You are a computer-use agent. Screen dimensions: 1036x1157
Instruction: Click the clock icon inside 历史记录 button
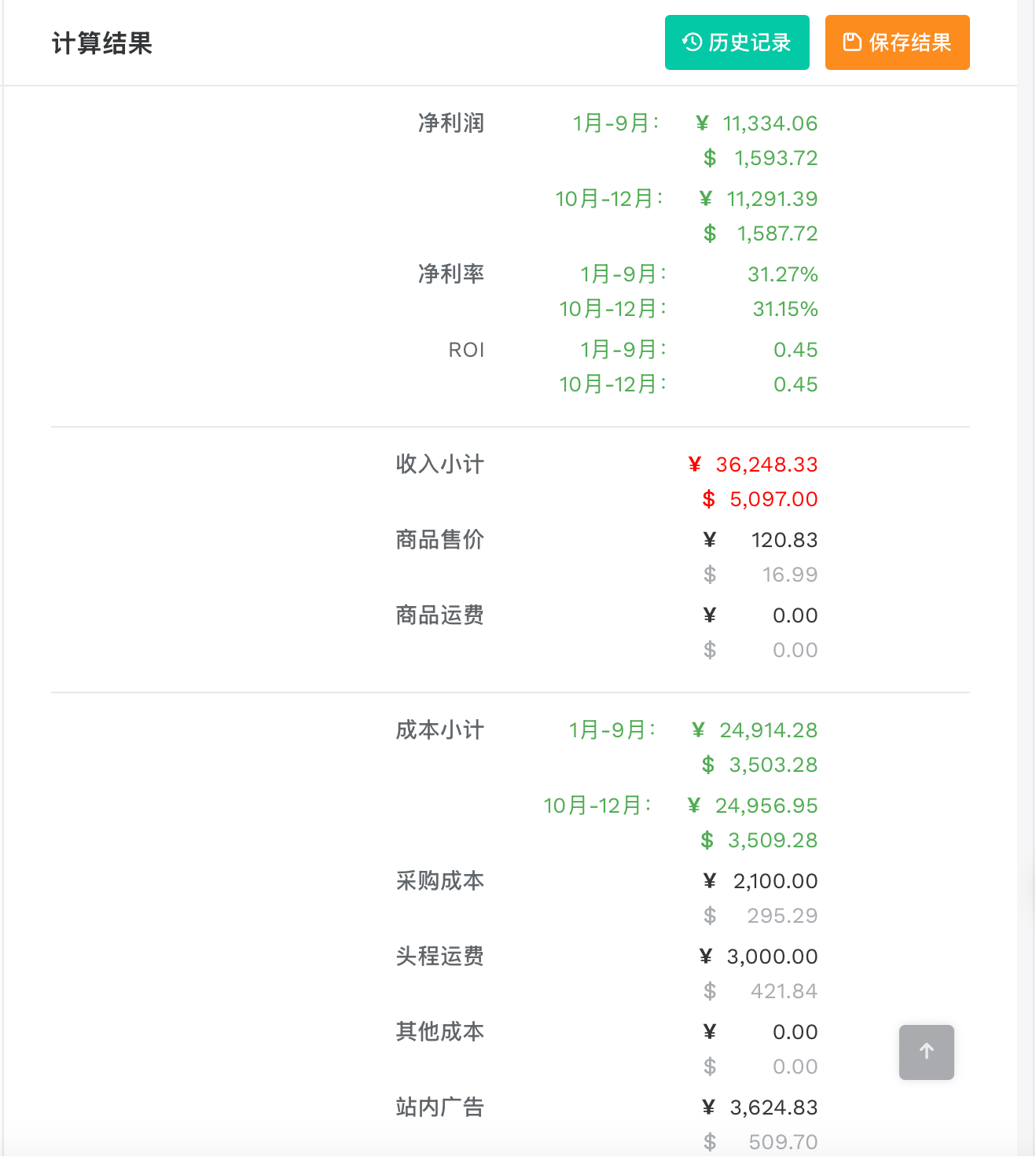692,42
